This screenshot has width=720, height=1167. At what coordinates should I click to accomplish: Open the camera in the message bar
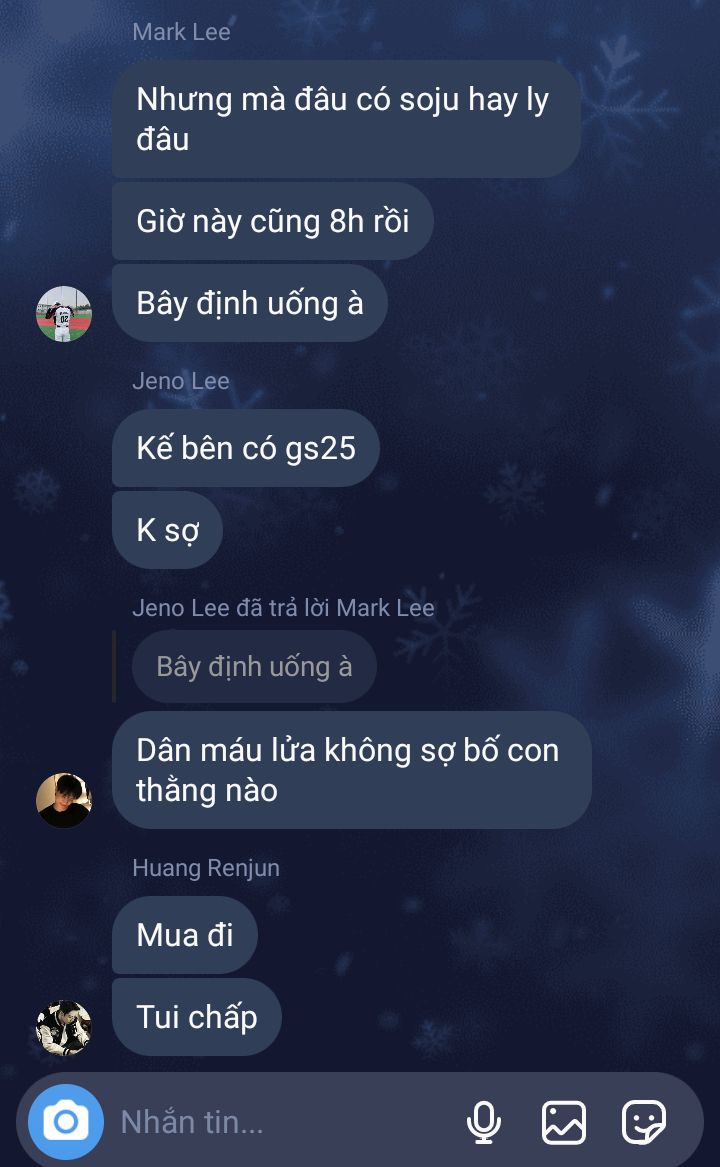65,1121
